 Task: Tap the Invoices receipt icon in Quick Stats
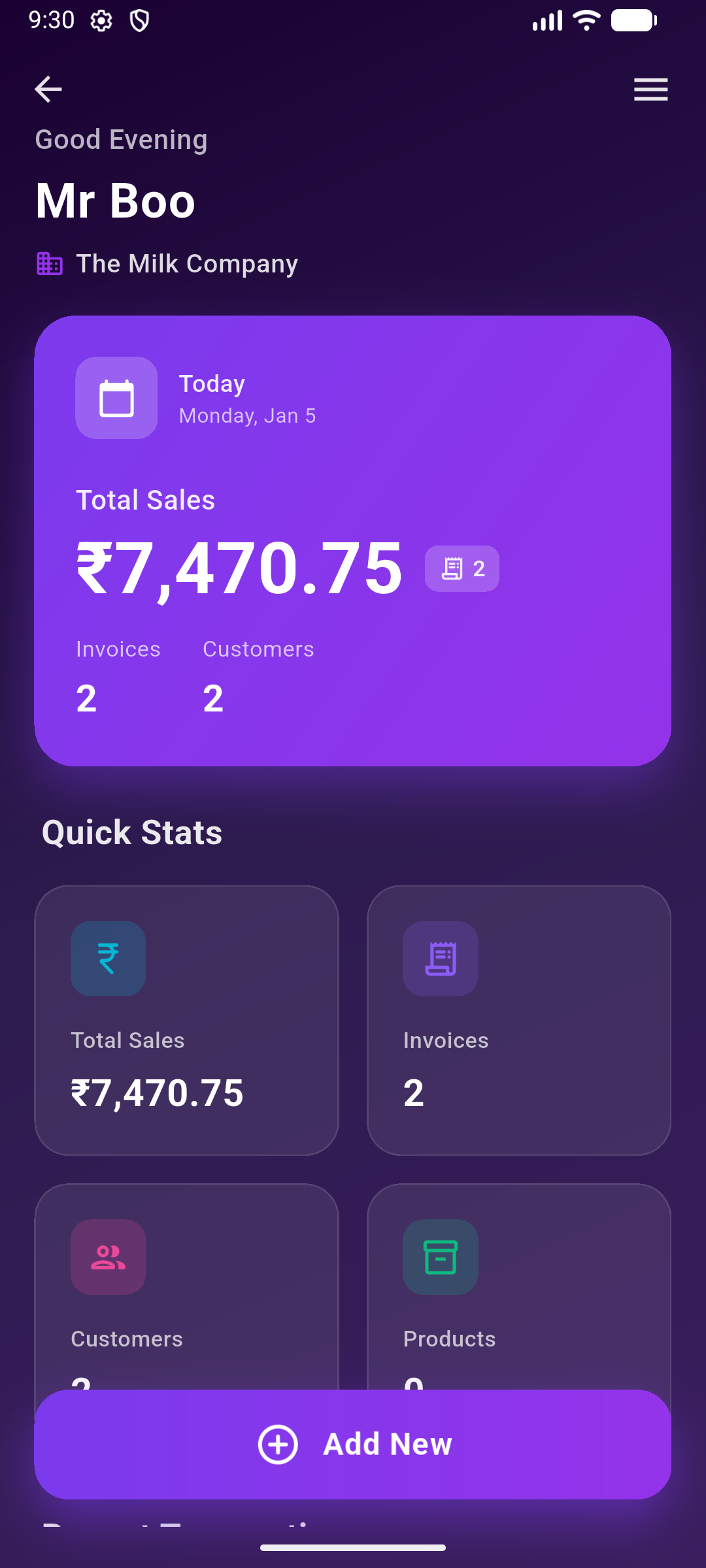[x=441, y=958]
